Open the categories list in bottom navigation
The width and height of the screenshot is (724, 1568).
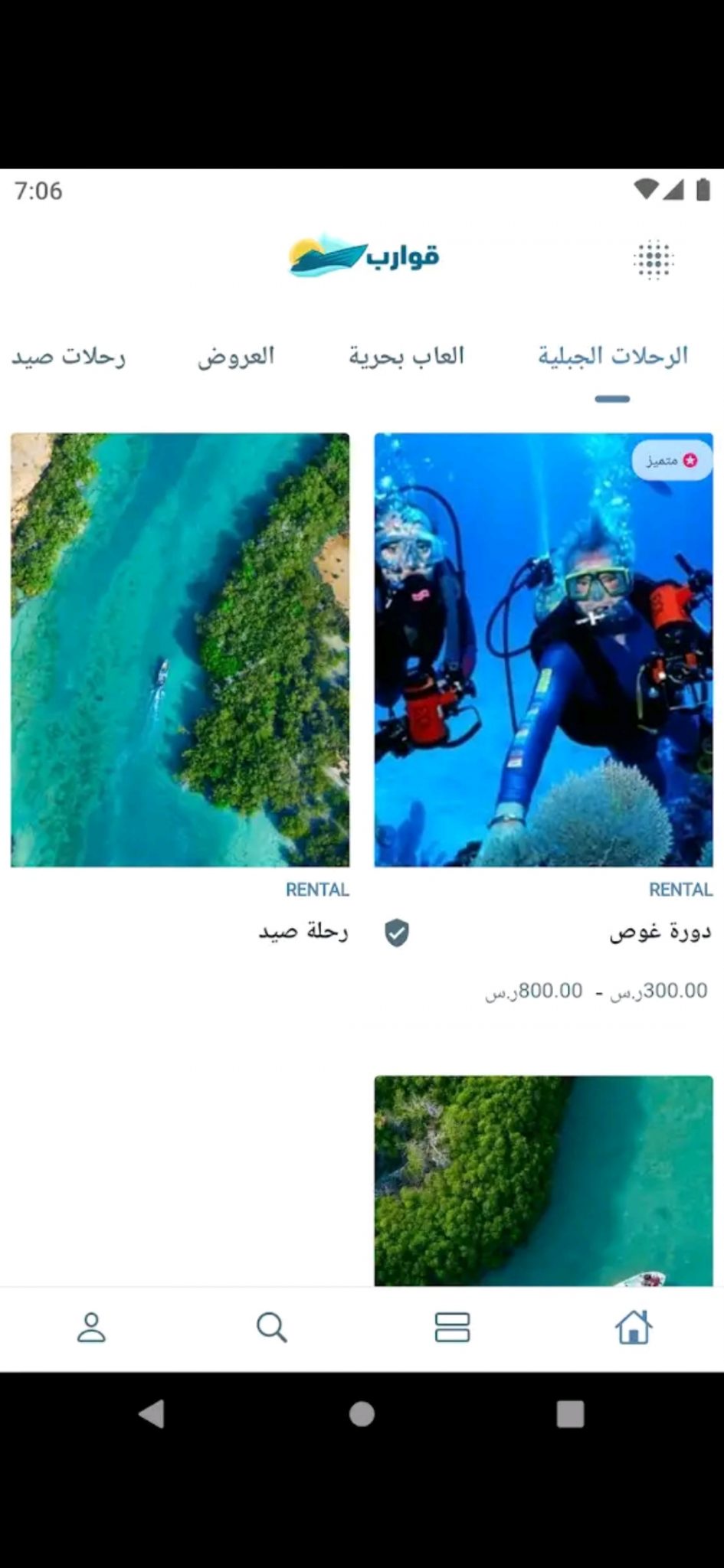click(452, 1327)
